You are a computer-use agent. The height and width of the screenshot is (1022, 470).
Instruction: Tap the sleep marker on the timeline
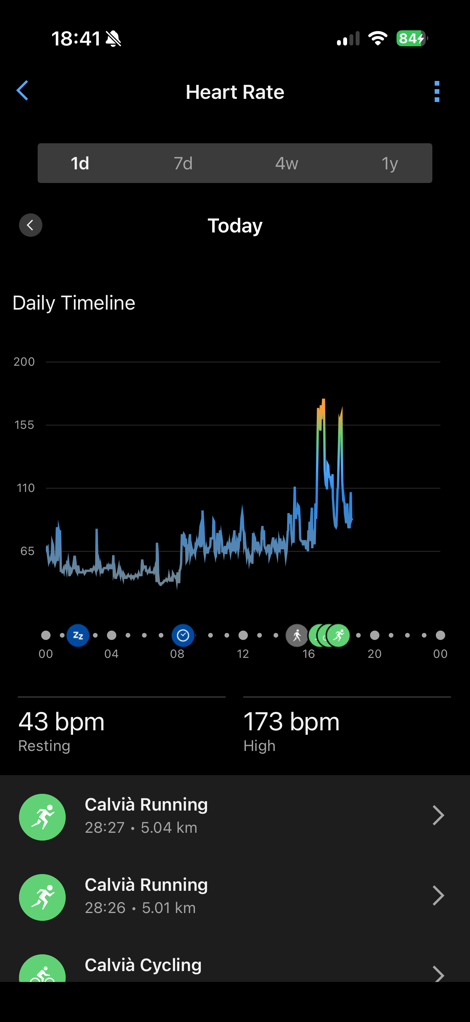click(x=78, y=635)
